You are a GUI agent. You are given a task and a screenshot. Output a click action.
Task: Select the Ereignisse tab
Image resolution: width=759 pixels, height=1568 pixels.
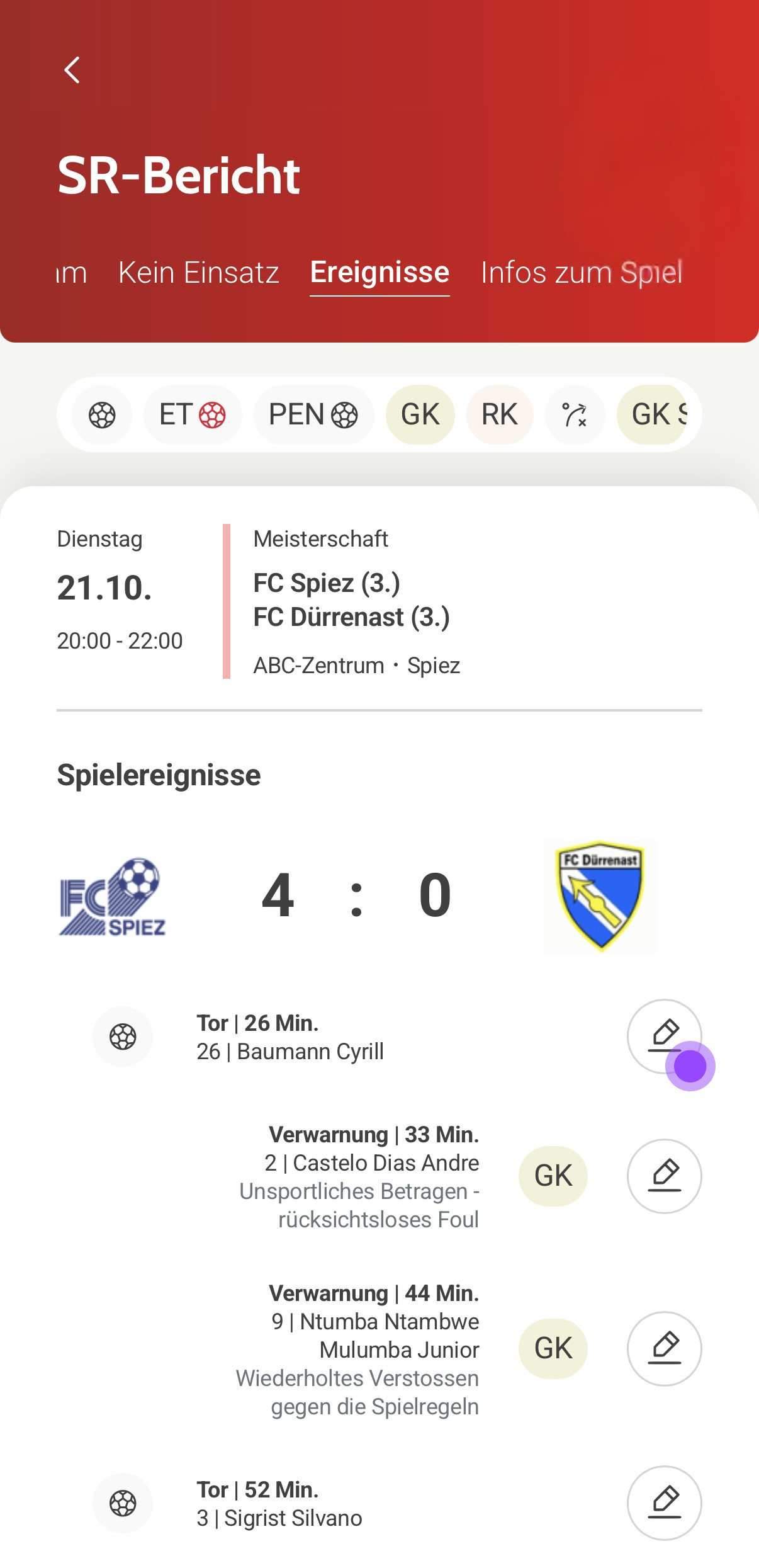379,273
